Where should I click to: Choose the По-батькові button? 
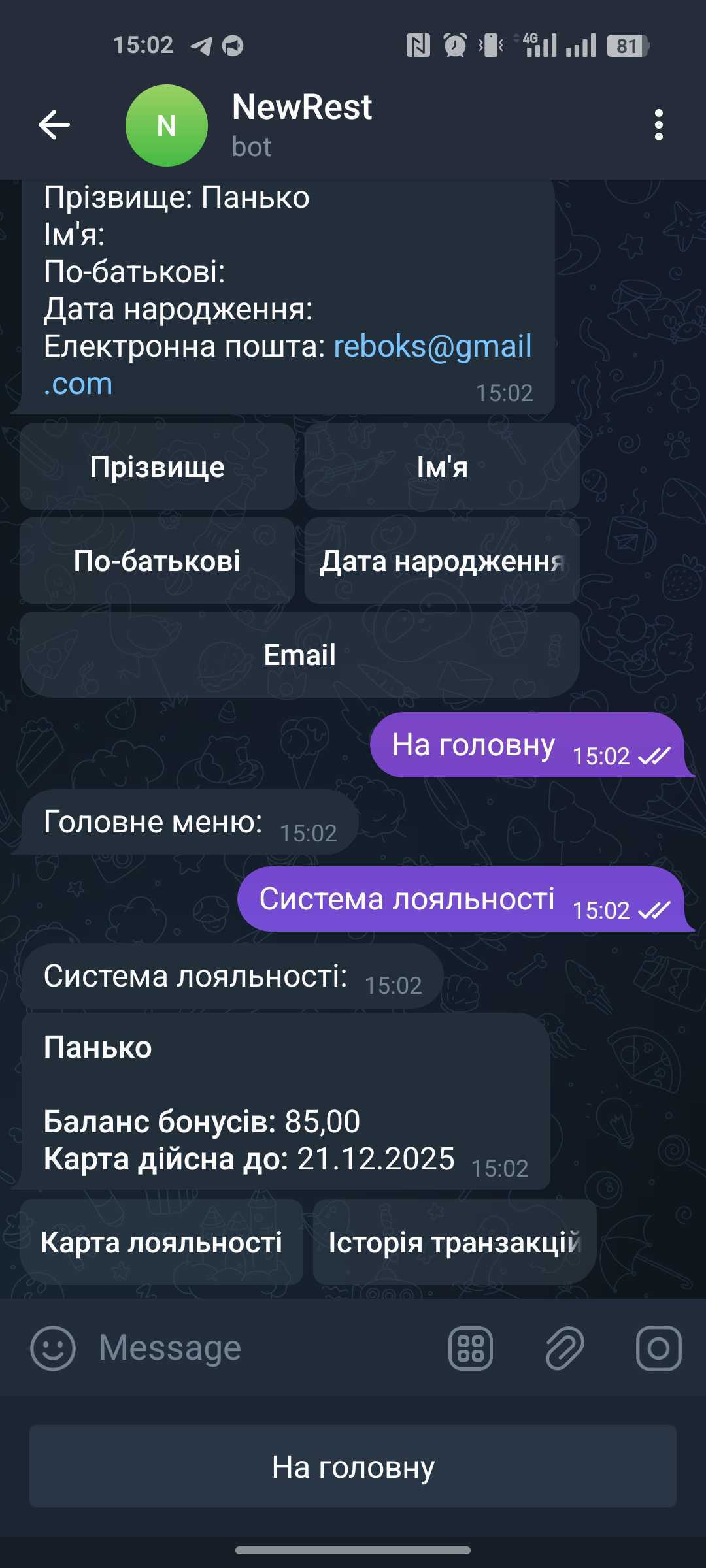click(158, 561)
